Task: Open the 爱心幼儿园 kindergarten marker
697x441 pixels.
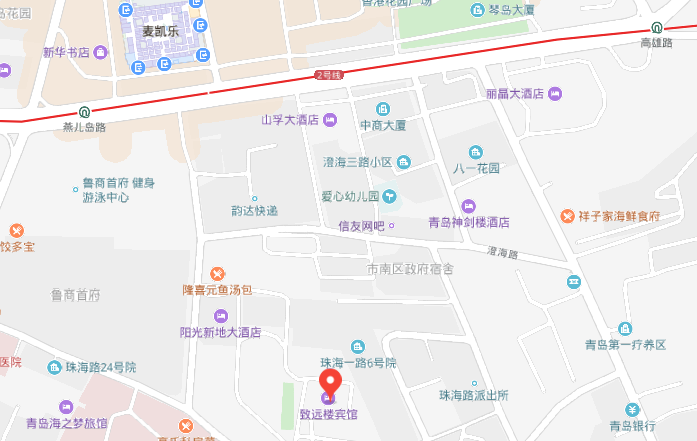Action: (390, 195)
